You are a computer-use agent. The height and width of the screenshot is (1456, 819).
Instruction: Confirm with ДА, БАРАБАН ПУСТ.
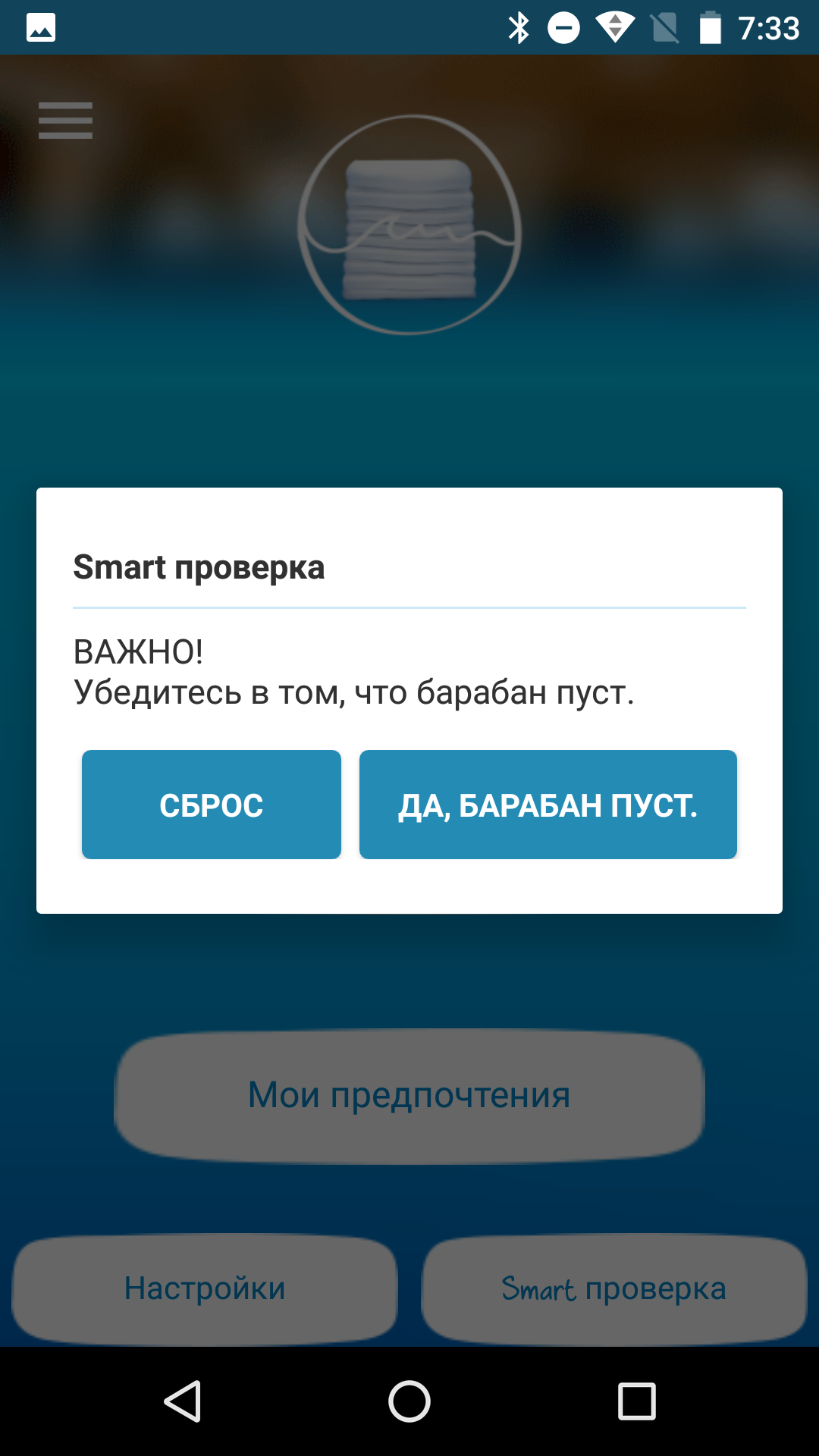click(548, 805)
